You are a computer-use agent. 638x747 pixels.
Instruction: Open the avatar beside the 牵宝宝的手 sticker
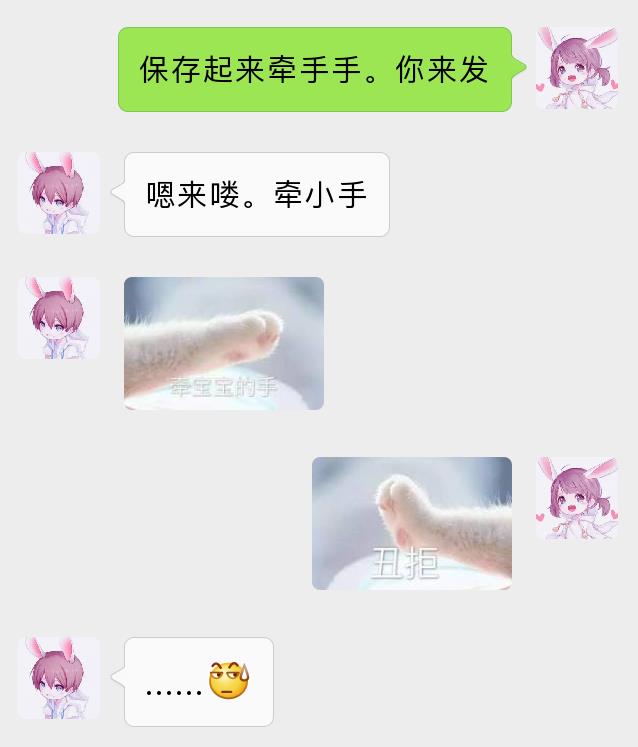click(x=59, y=318)
